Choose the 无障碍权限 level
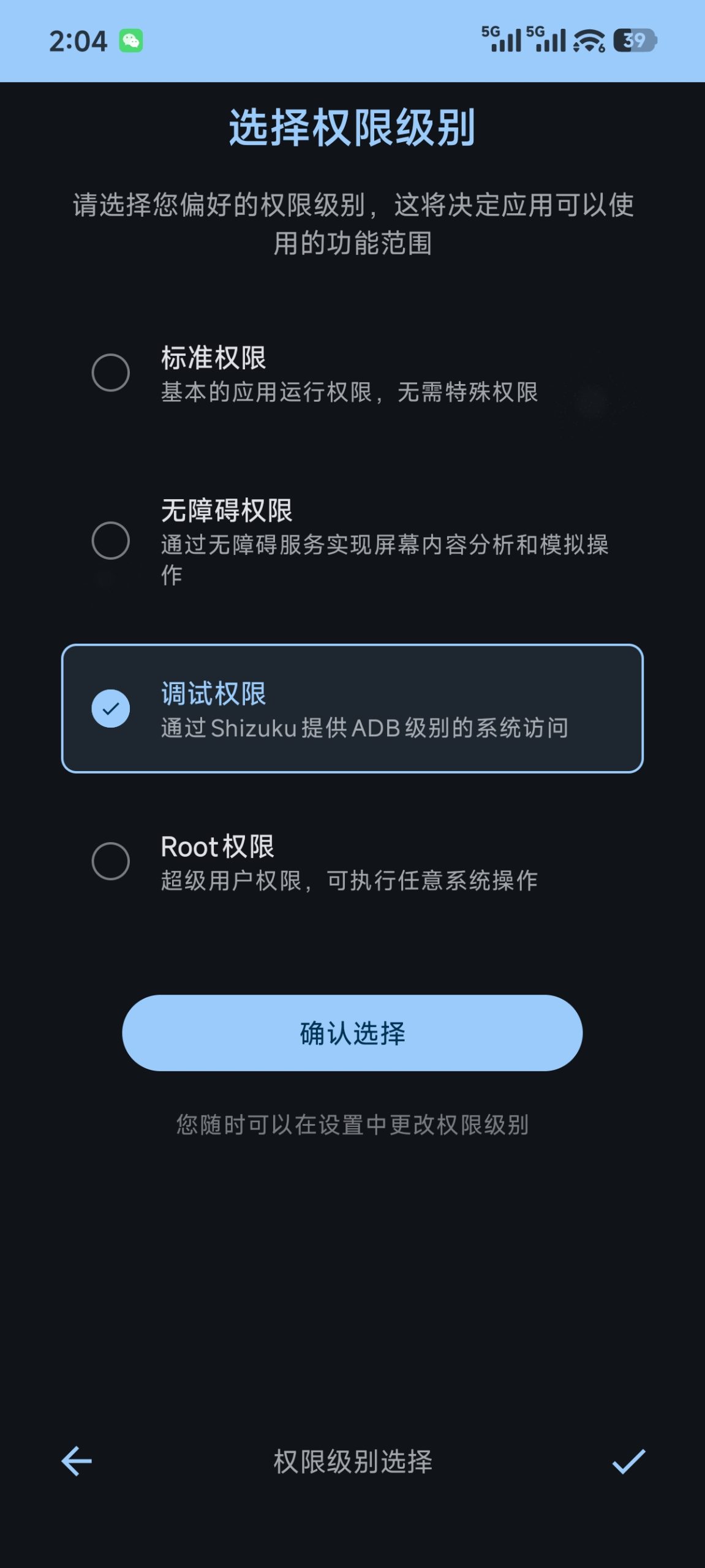 tap(110, 540)
